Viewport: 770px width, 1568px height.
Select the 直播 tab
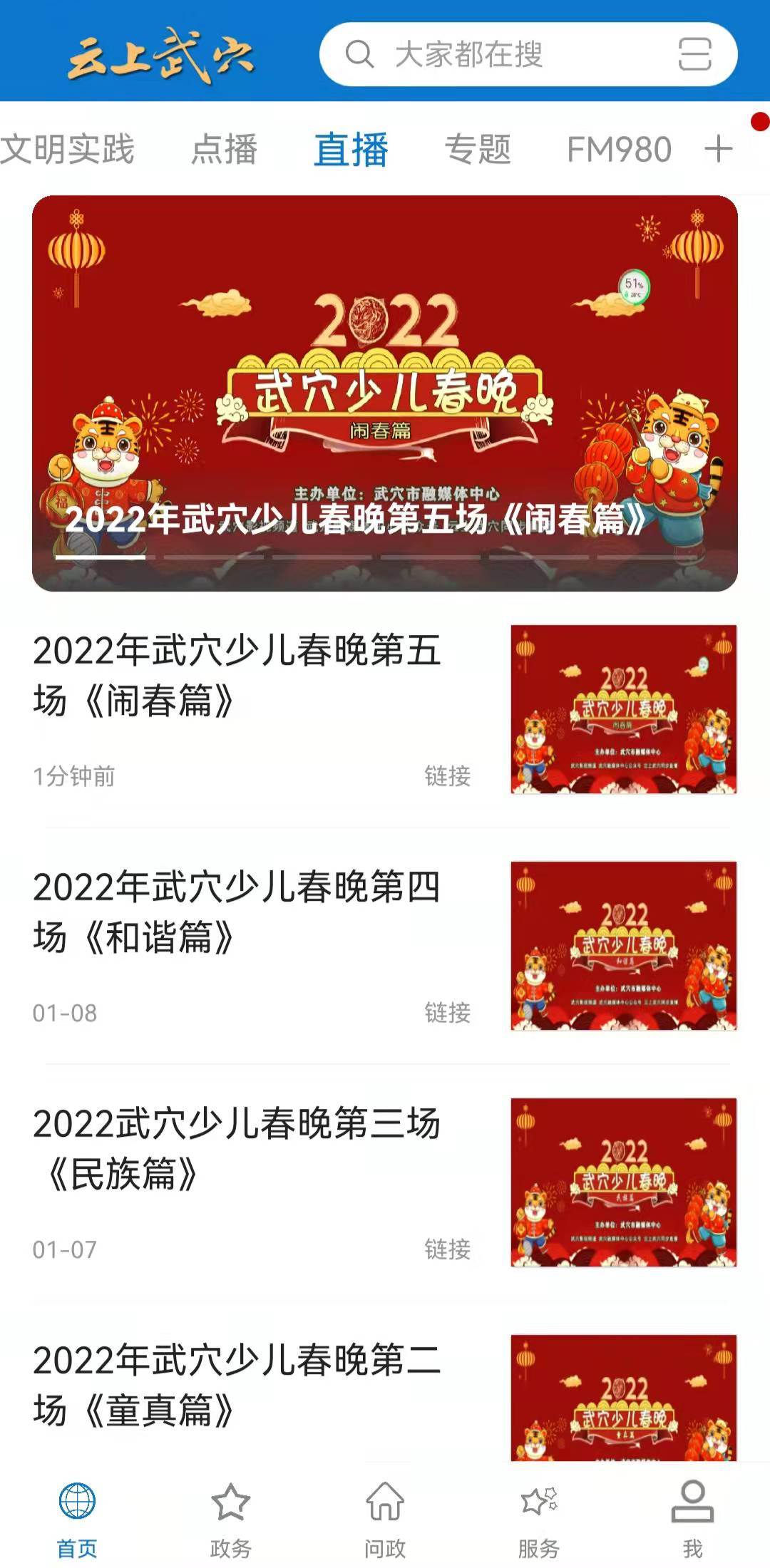pos(351,150)
